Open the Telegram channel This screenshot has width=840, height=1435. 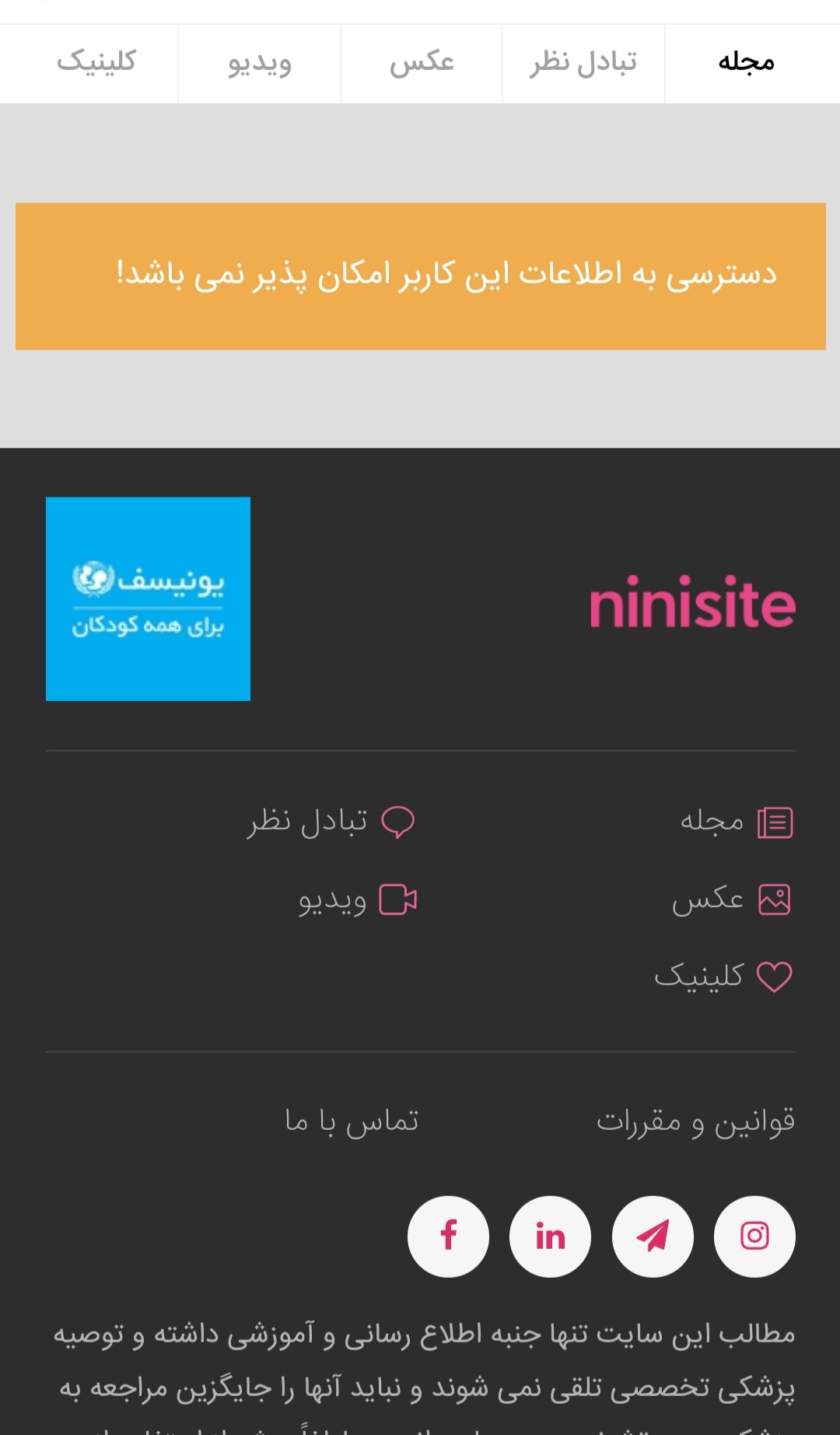point(653,1236)
